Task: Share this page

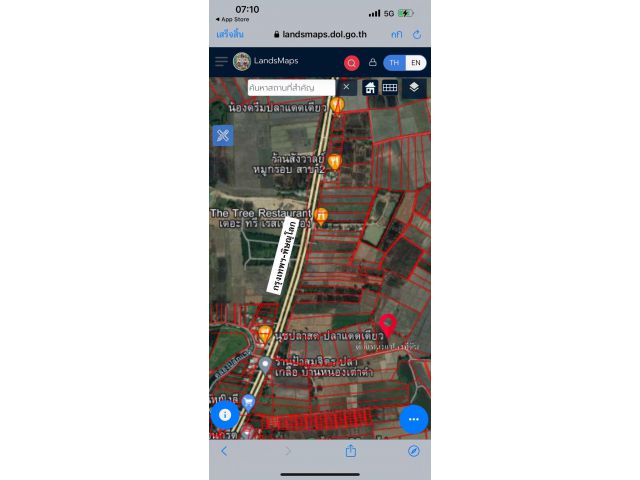Action: click(351, 451)
